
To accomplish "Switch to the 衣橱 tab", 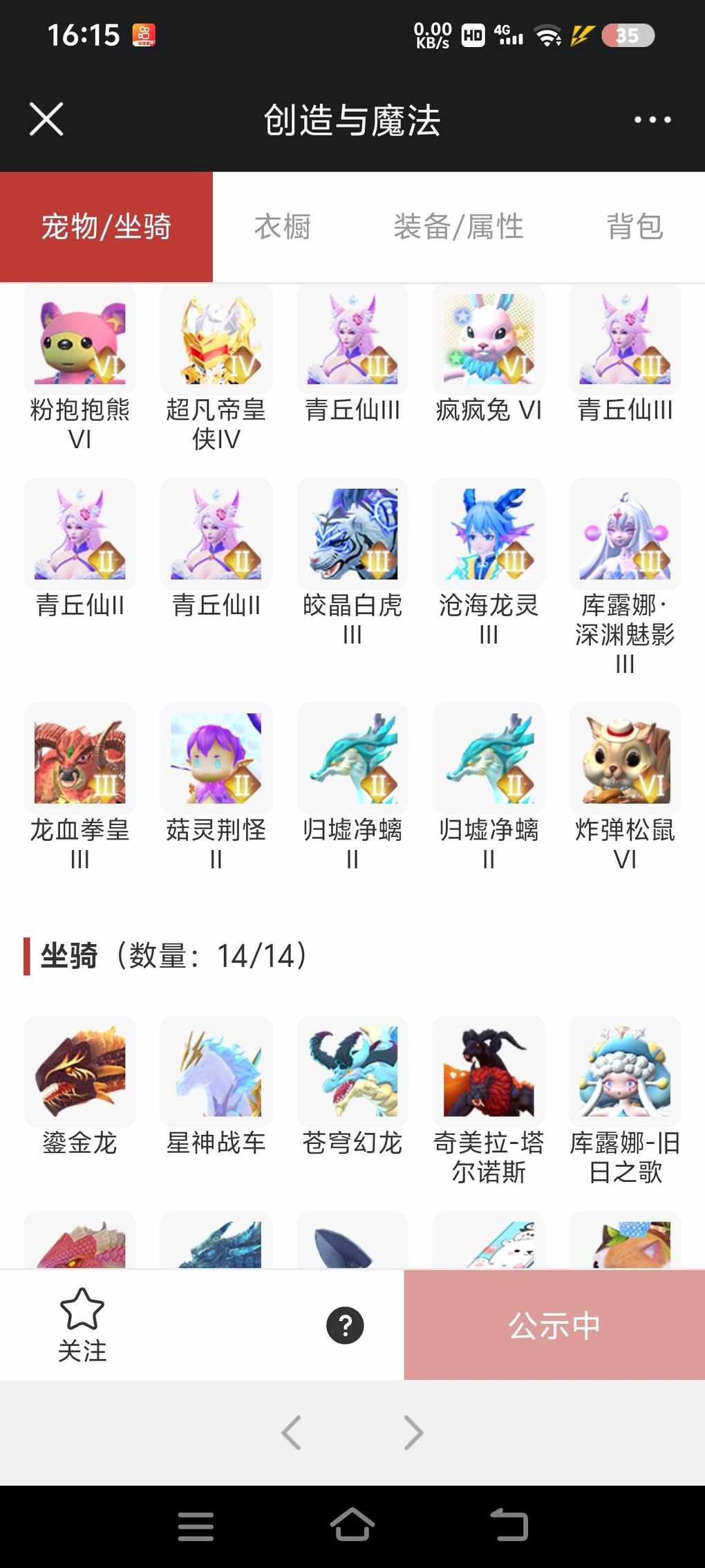I will pos(282,227).
